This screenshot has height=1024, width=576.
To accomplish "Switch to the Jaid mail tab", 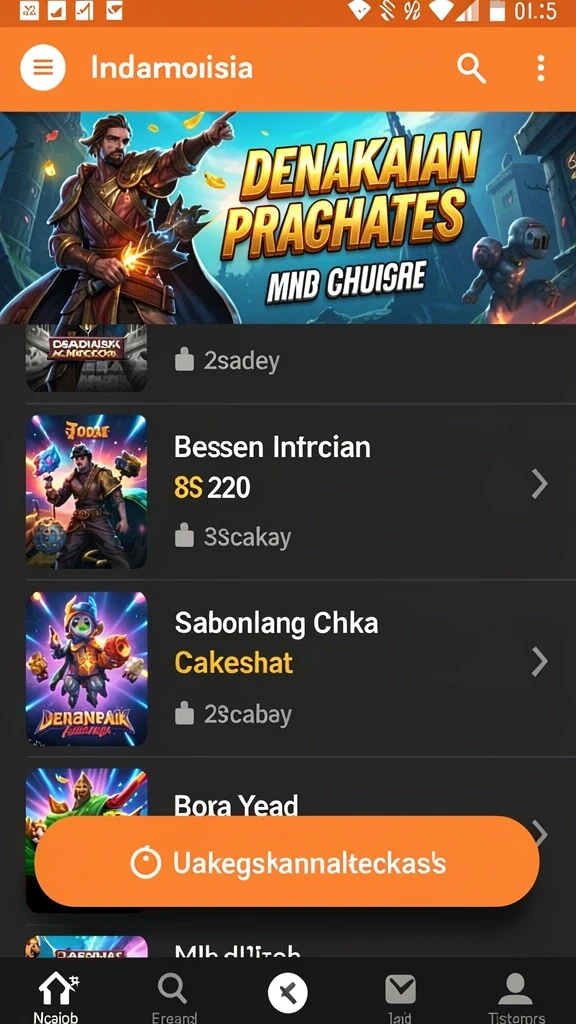I will tap(400, 997).
